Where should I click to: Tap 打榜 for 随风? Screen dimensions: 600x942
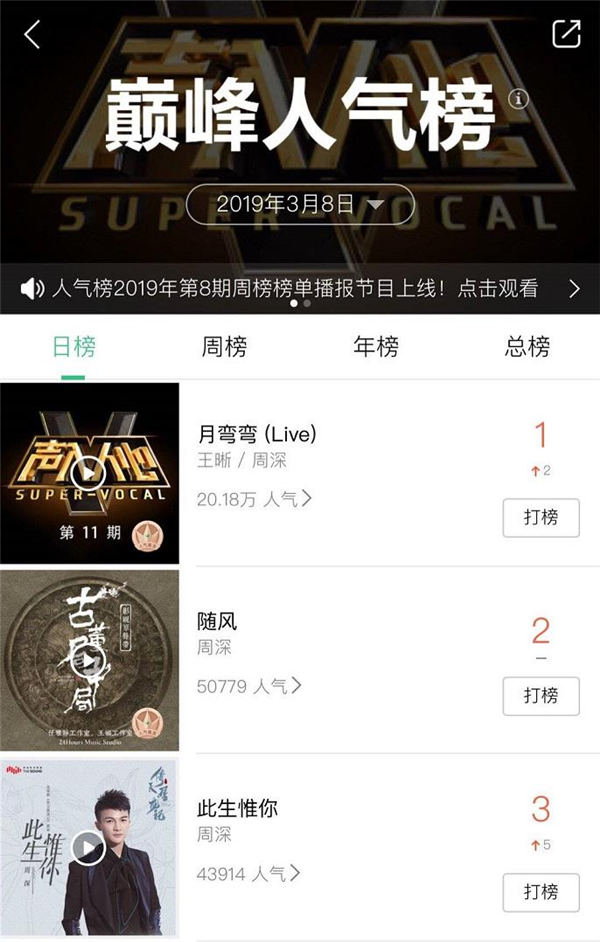pyautogui.click(x=541, y=695)
